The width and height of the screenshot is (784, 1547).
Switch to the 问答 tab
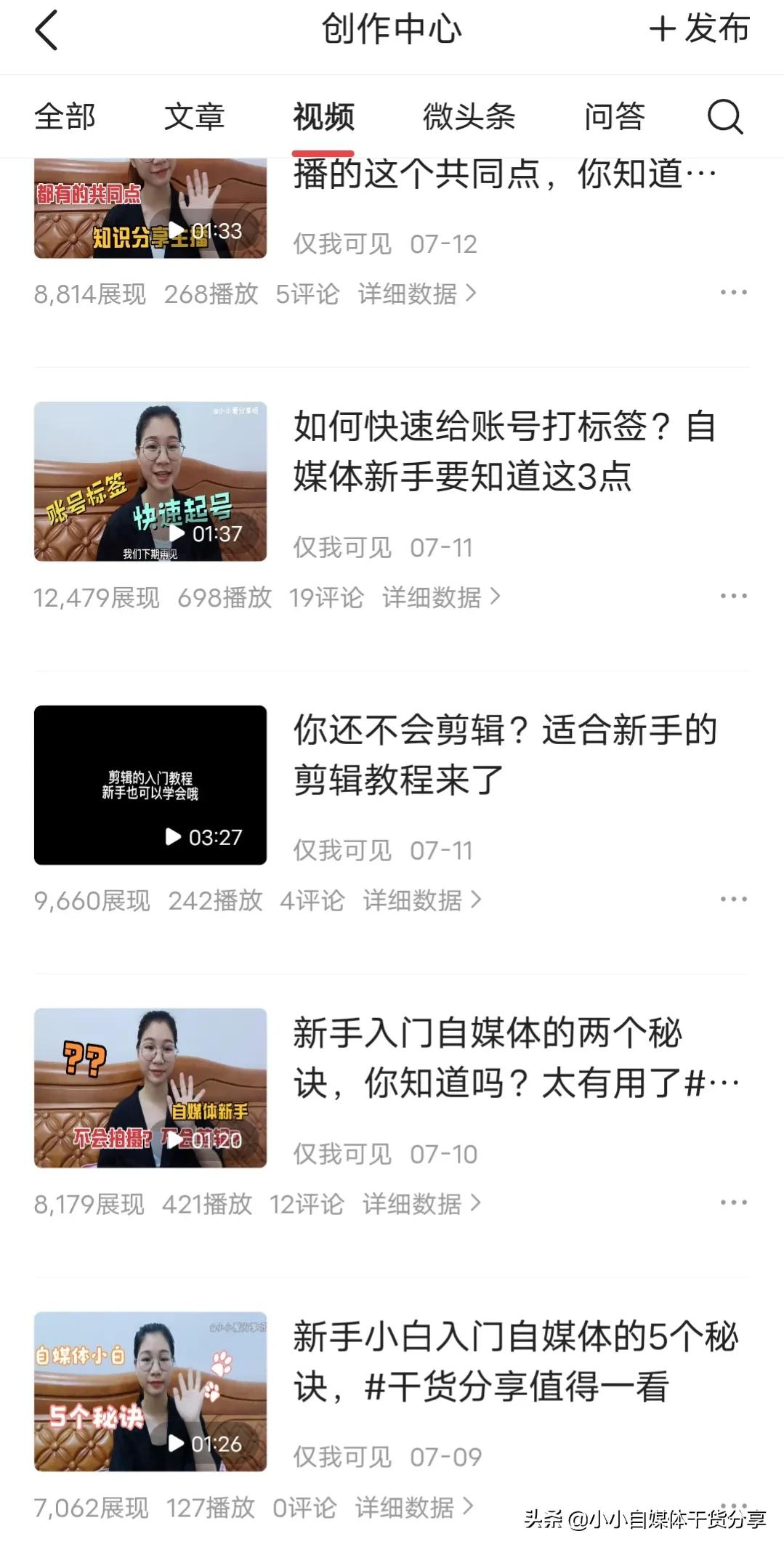click(x=614, y=118)
